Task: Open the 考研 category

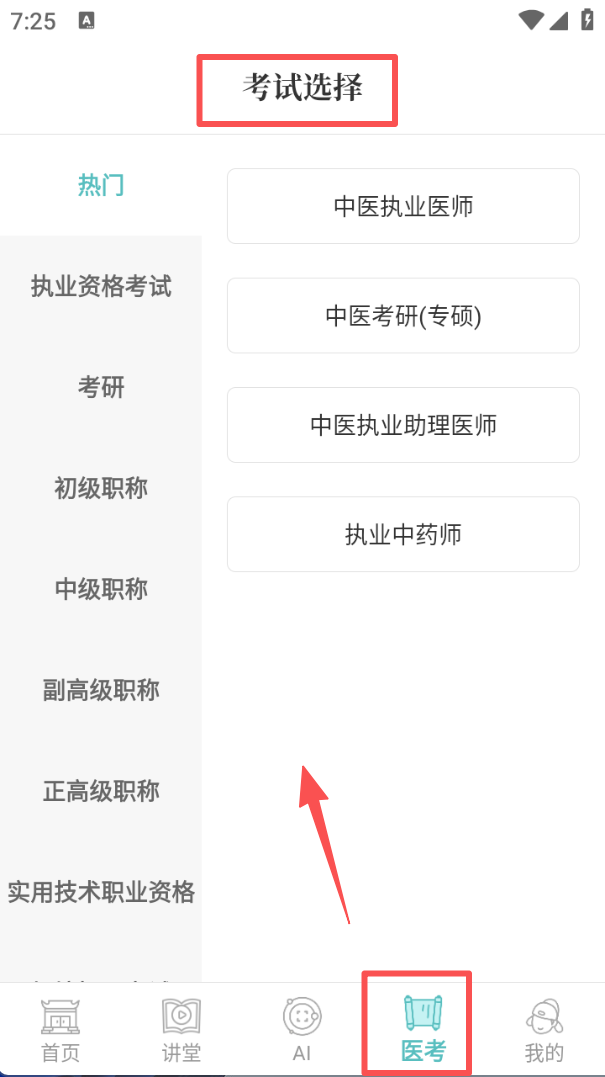Action: pos(101,388)
